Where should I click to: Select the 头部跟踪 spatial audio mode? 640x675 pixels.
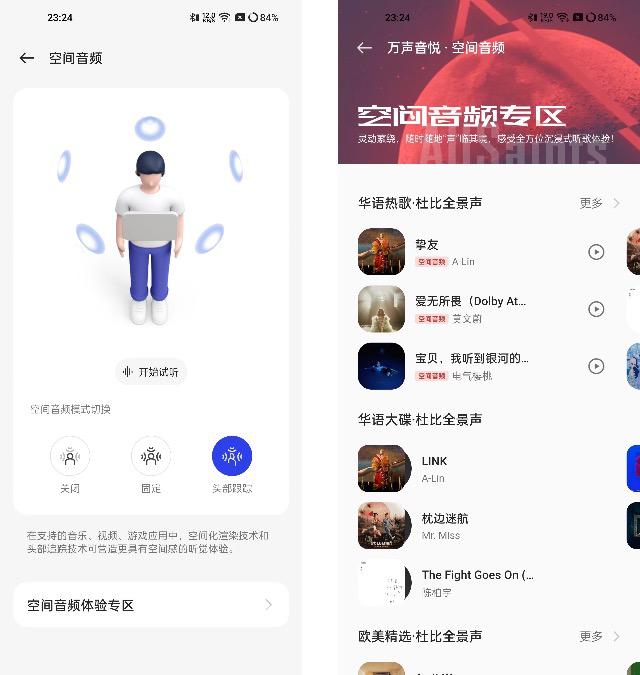[x=232, y=457]
